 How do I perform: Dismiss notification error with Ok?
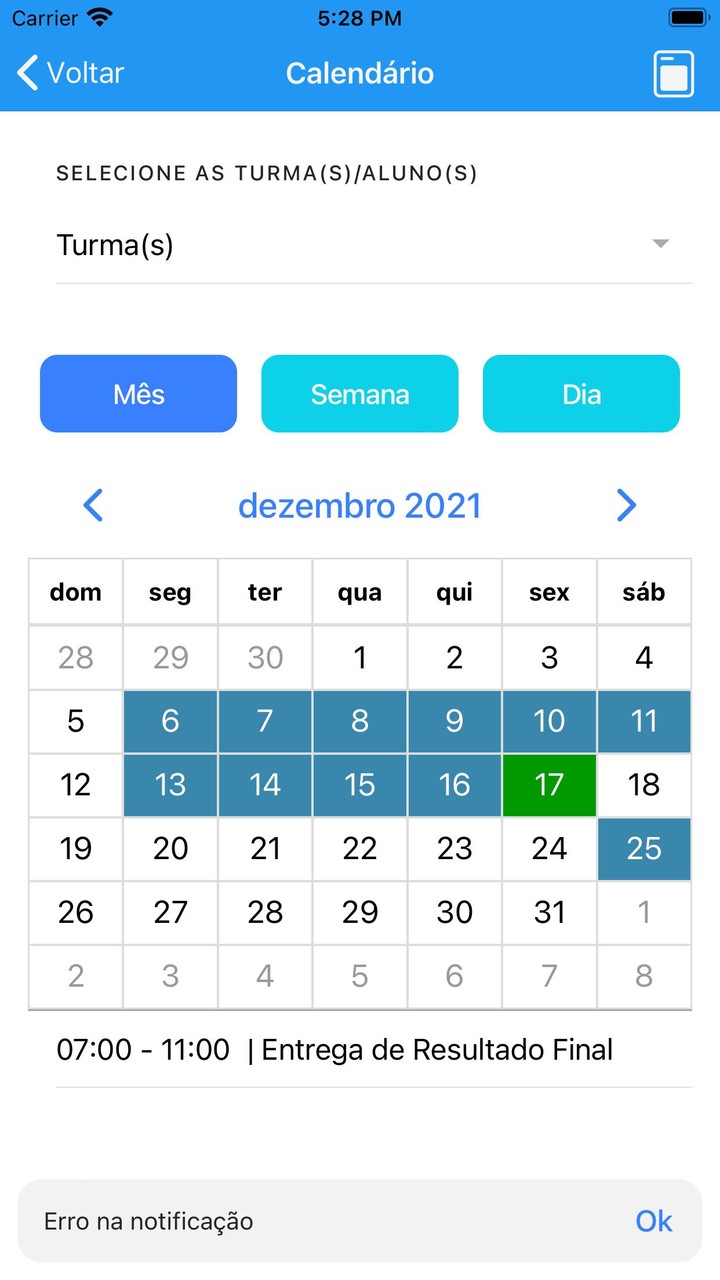click(654, 1221)
